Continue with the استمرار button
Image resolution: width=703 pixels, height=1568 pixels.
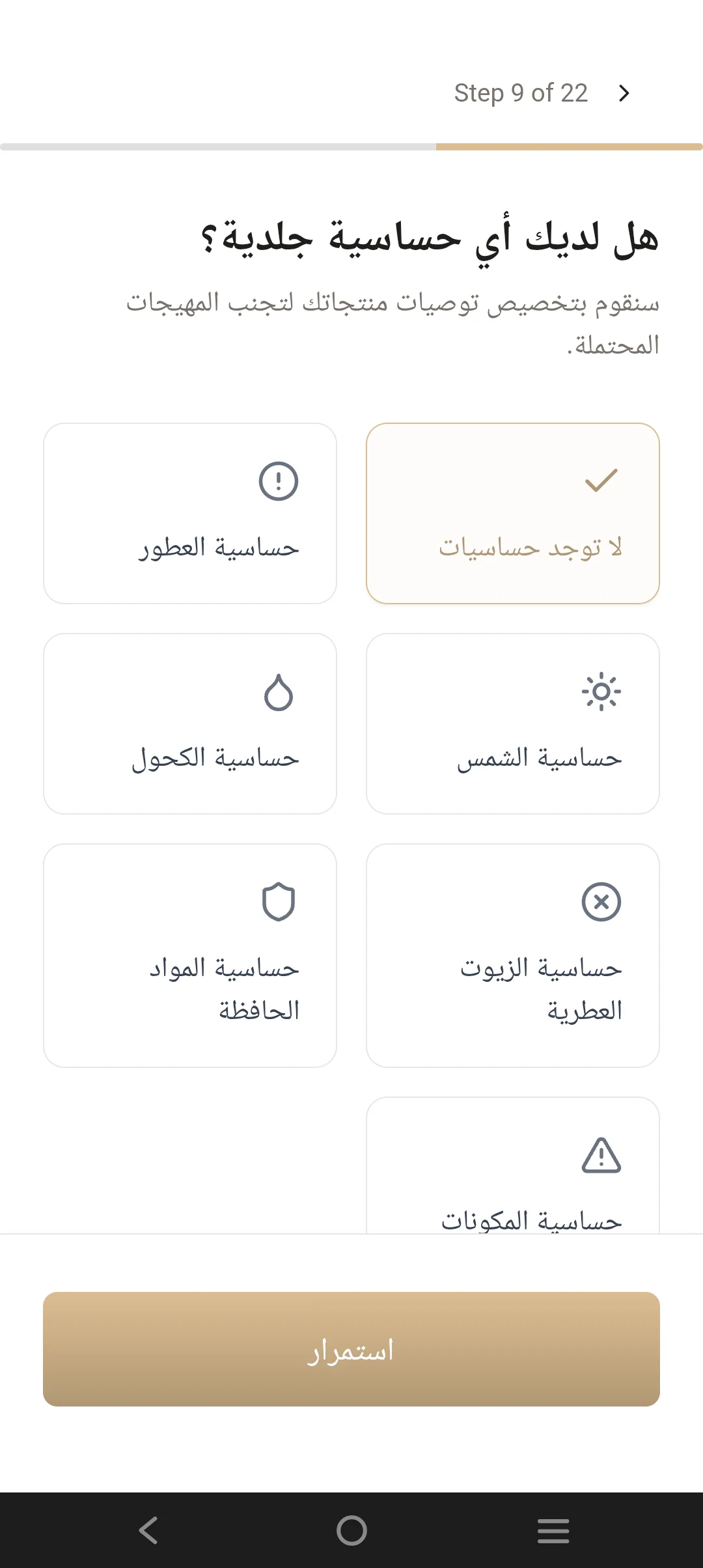tap(351, 1349)
